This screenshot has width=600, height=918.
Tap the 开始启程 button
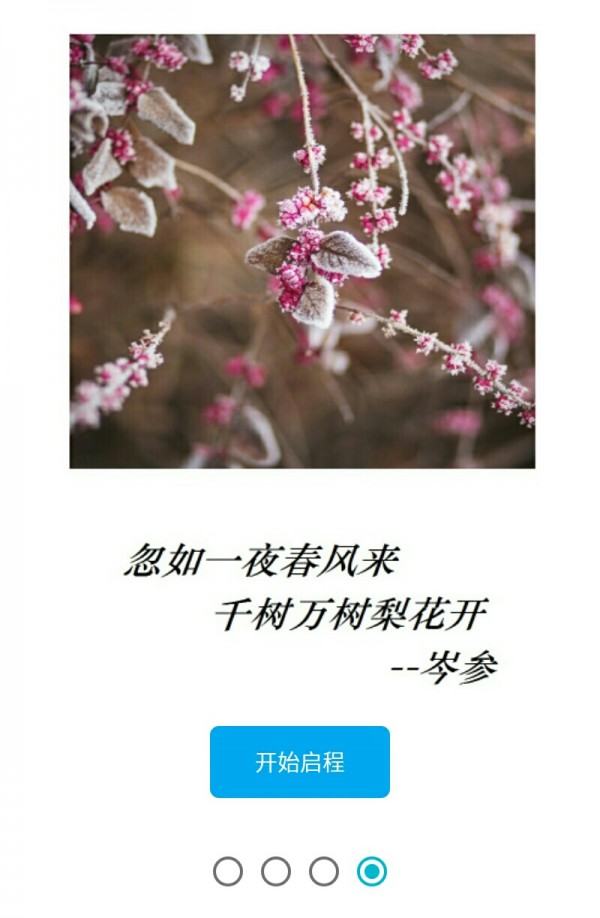tap(299, 762)
